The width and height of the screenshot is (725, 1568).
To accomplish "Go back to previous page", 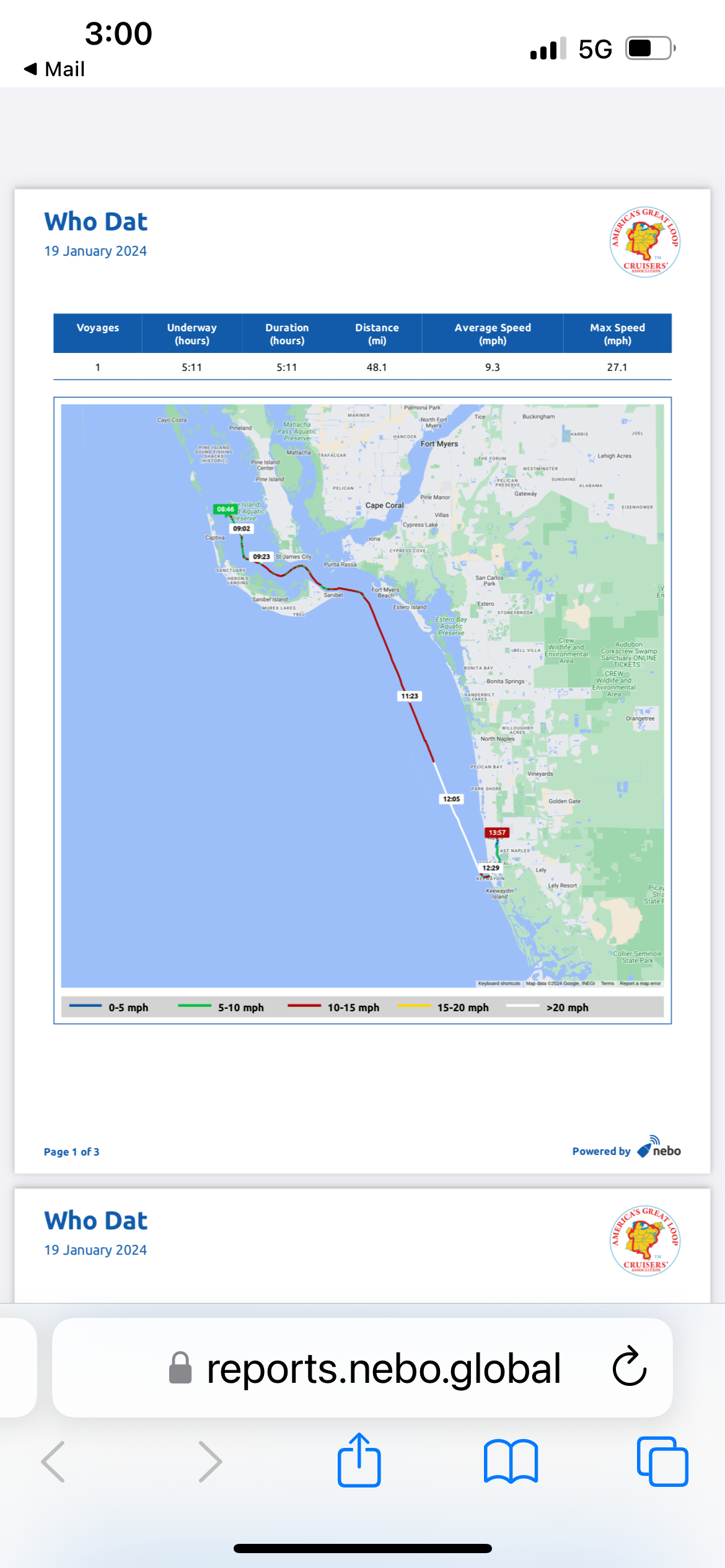I will click(53, 1461).
